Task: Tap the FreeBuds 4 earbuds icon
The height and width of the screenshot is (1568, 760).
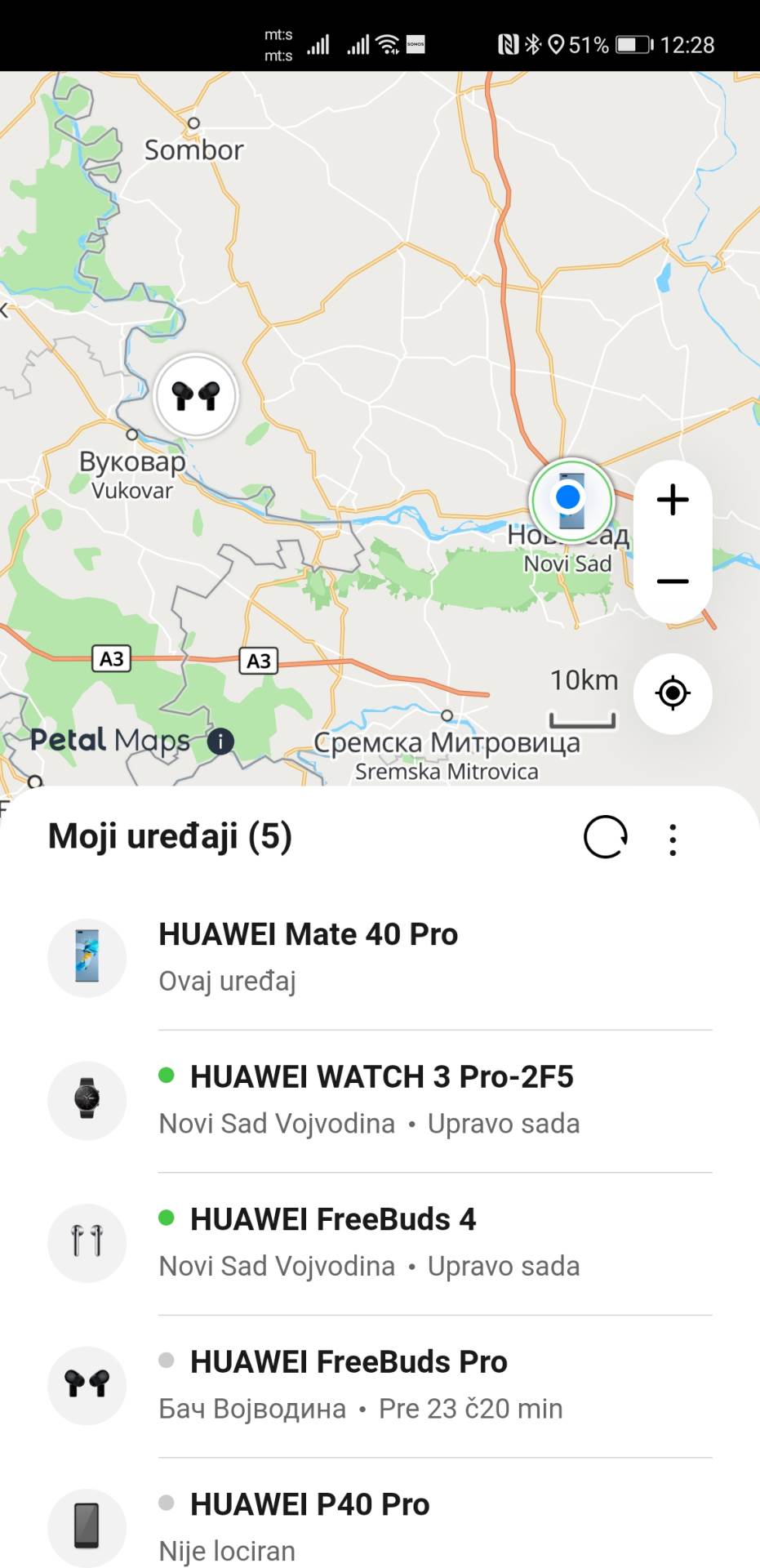Action: pos(87,1242)
